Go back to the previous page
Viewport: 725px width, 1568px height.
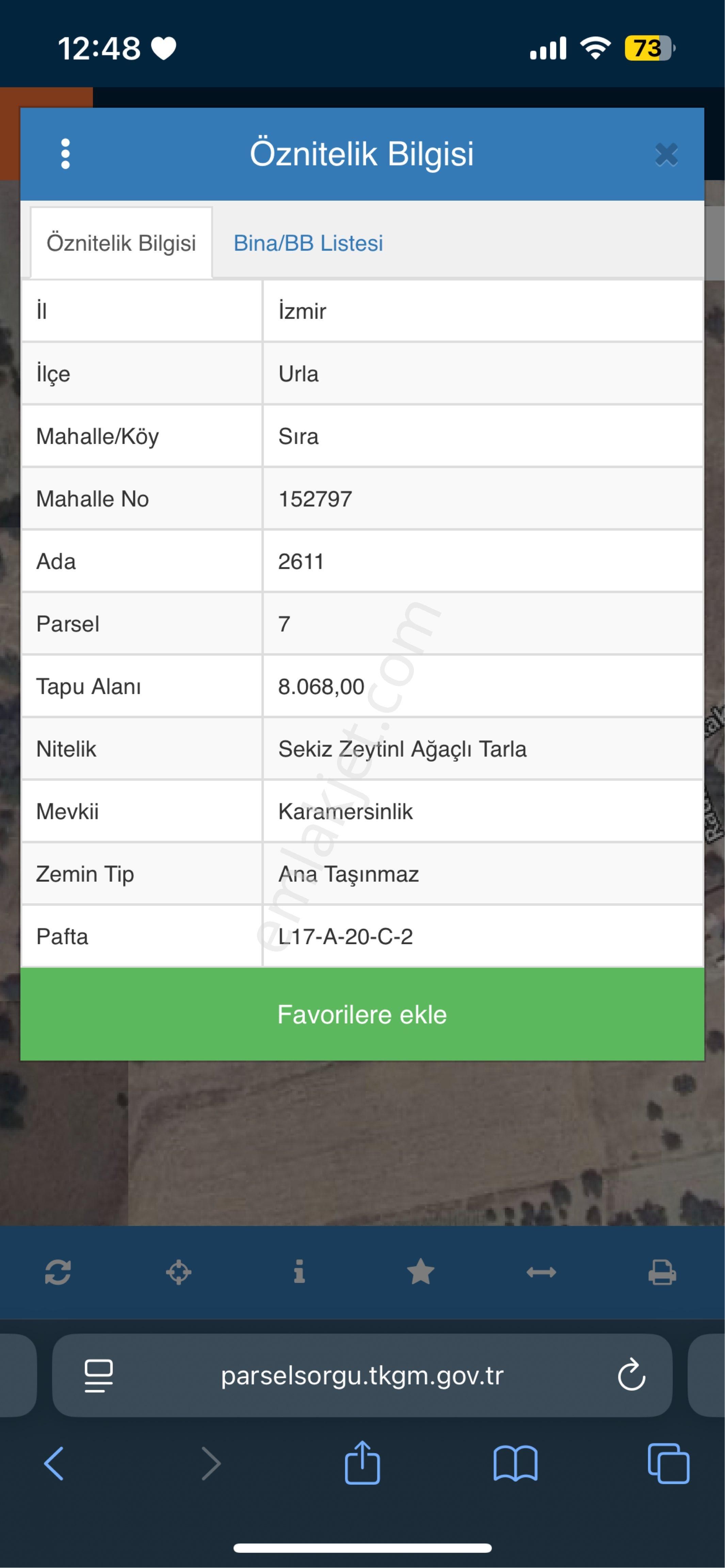tap(54, 1463)
